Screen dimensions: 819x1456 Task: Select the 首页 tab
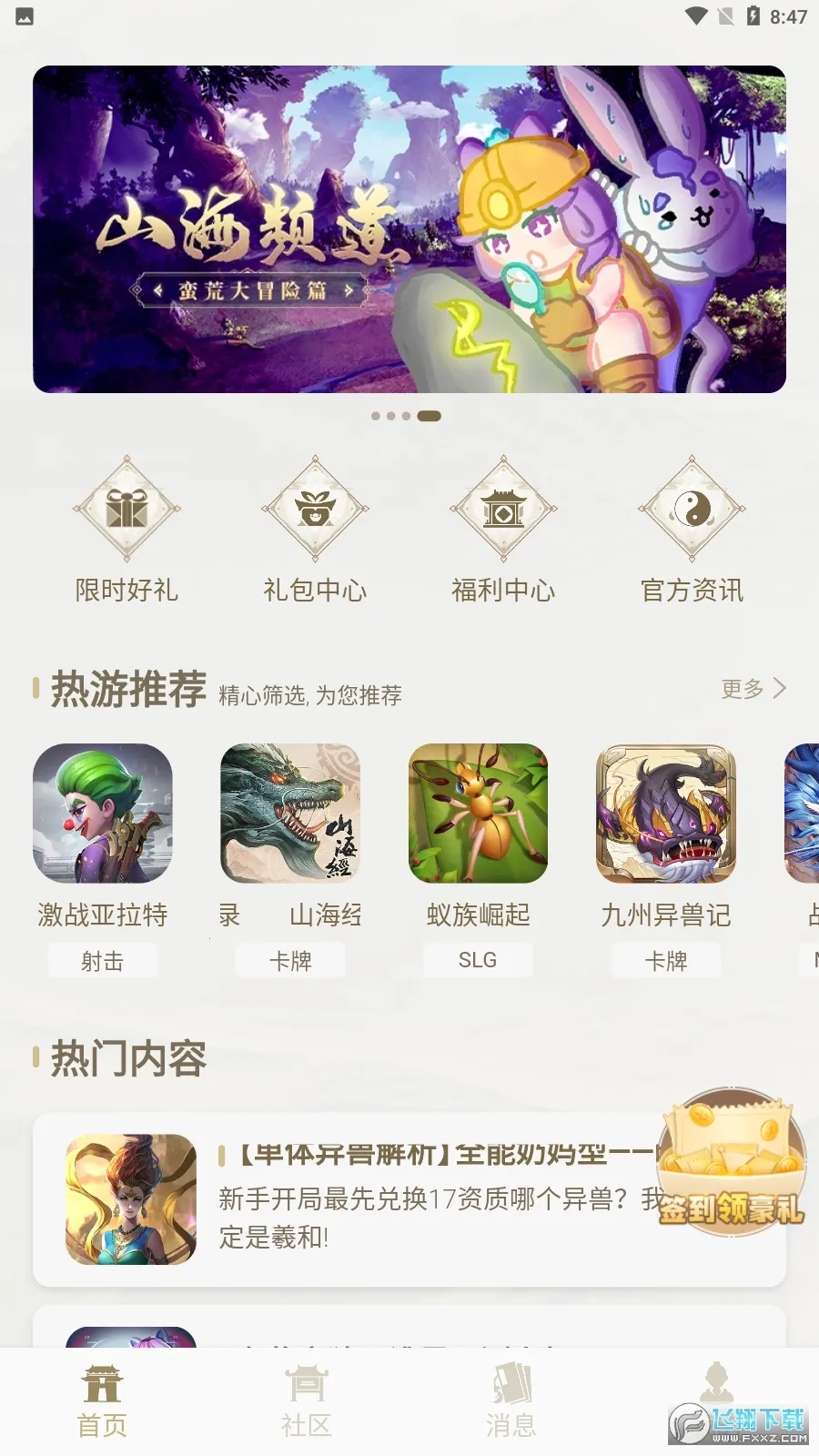102,1401
